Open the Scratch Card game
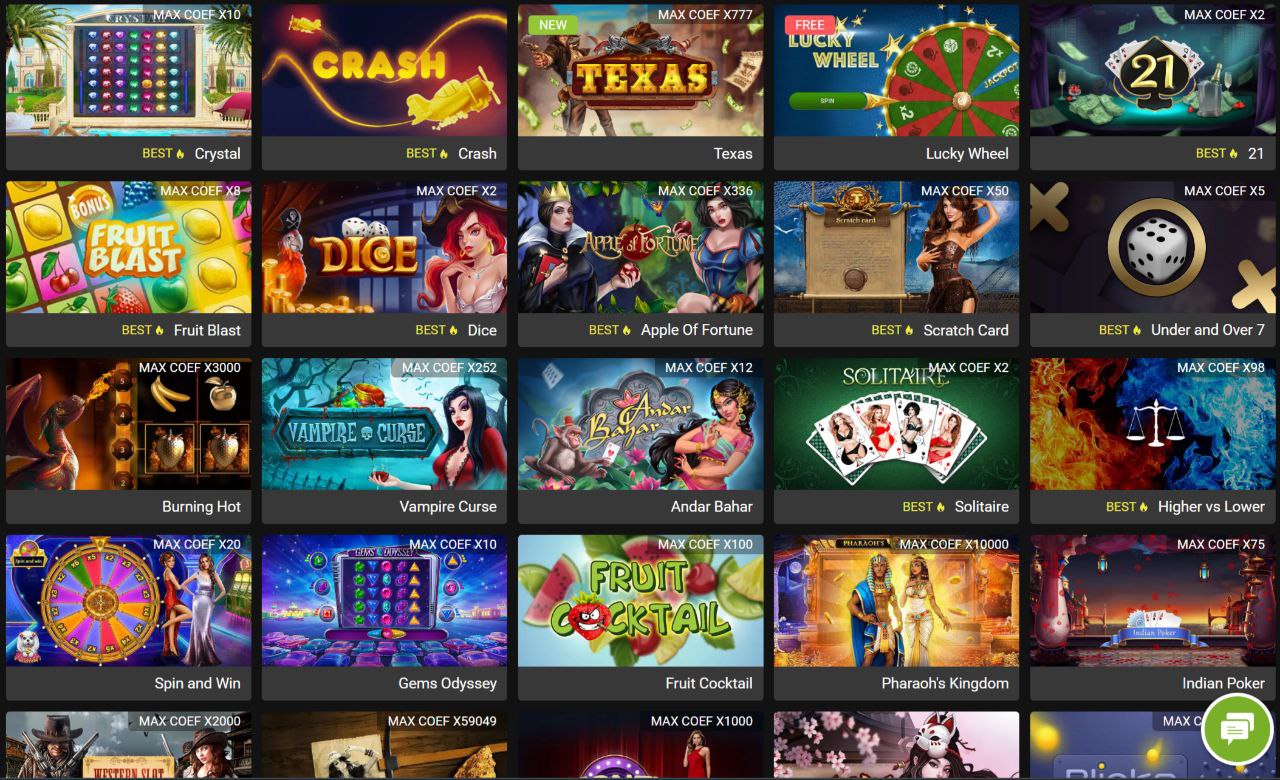 click(x=896, y=250)
